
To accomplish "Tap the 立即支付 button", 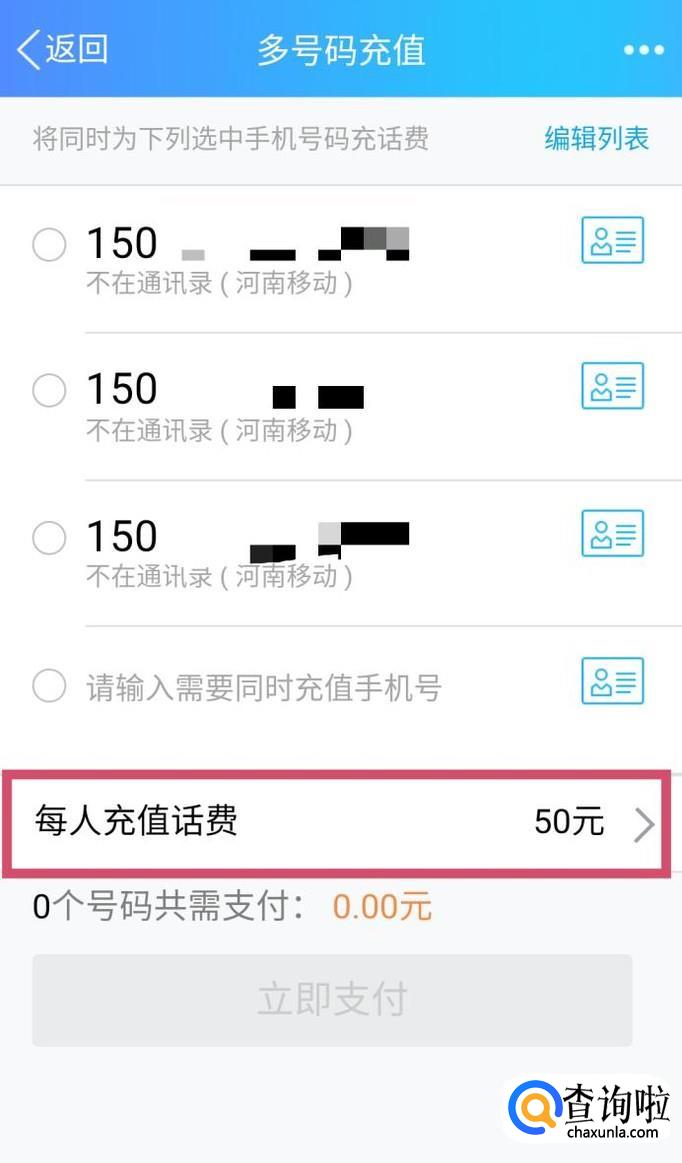I will pos(332,1000).
